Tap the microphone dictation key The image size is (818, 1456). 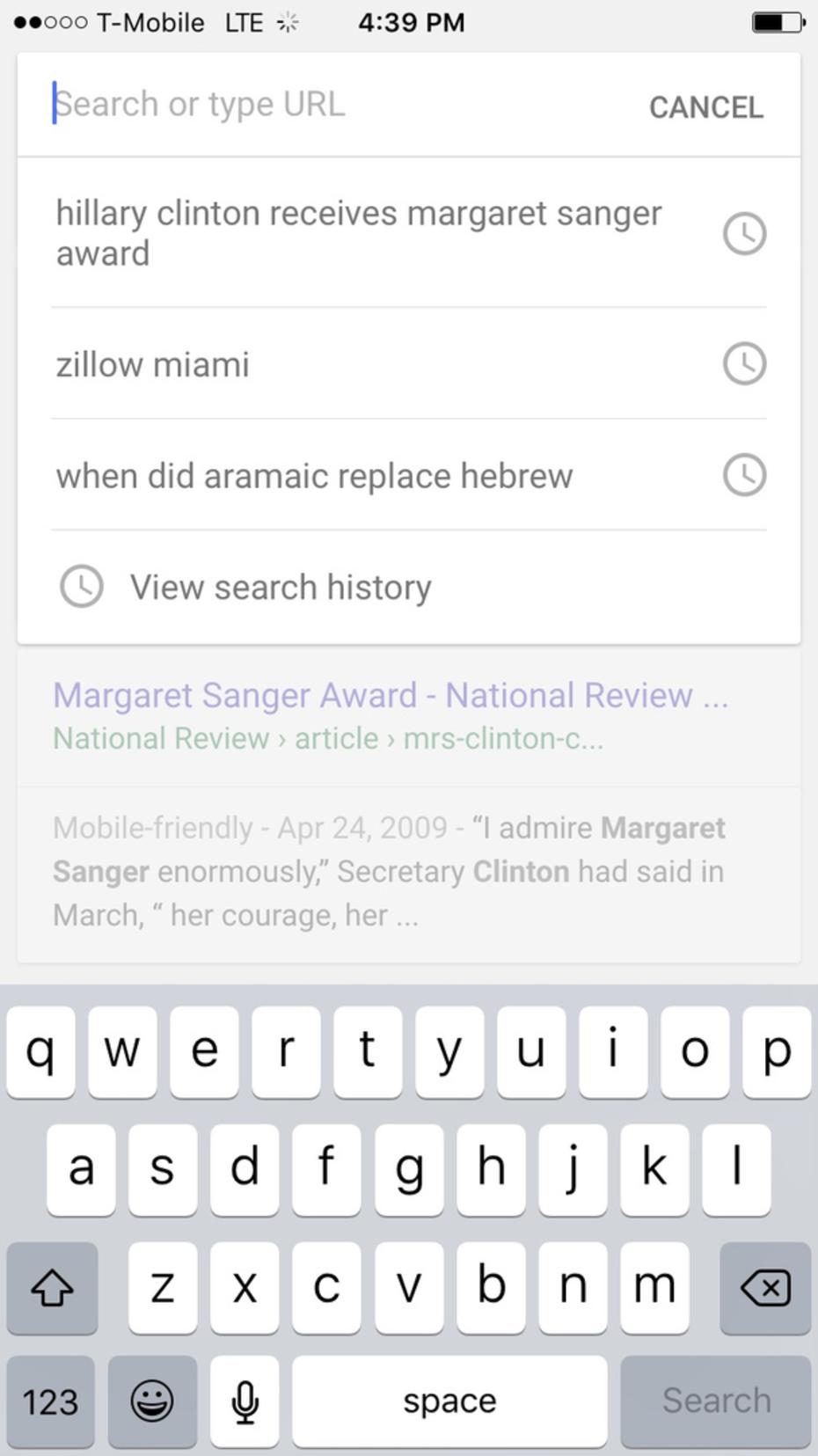[245, 1401]
